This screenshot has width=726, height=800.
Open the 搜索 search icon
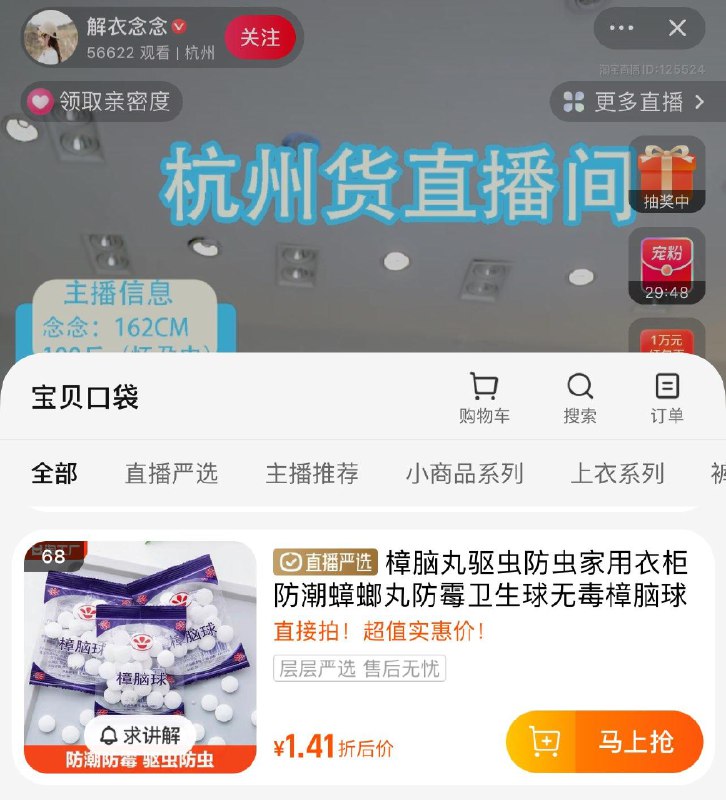click(581, 397)
